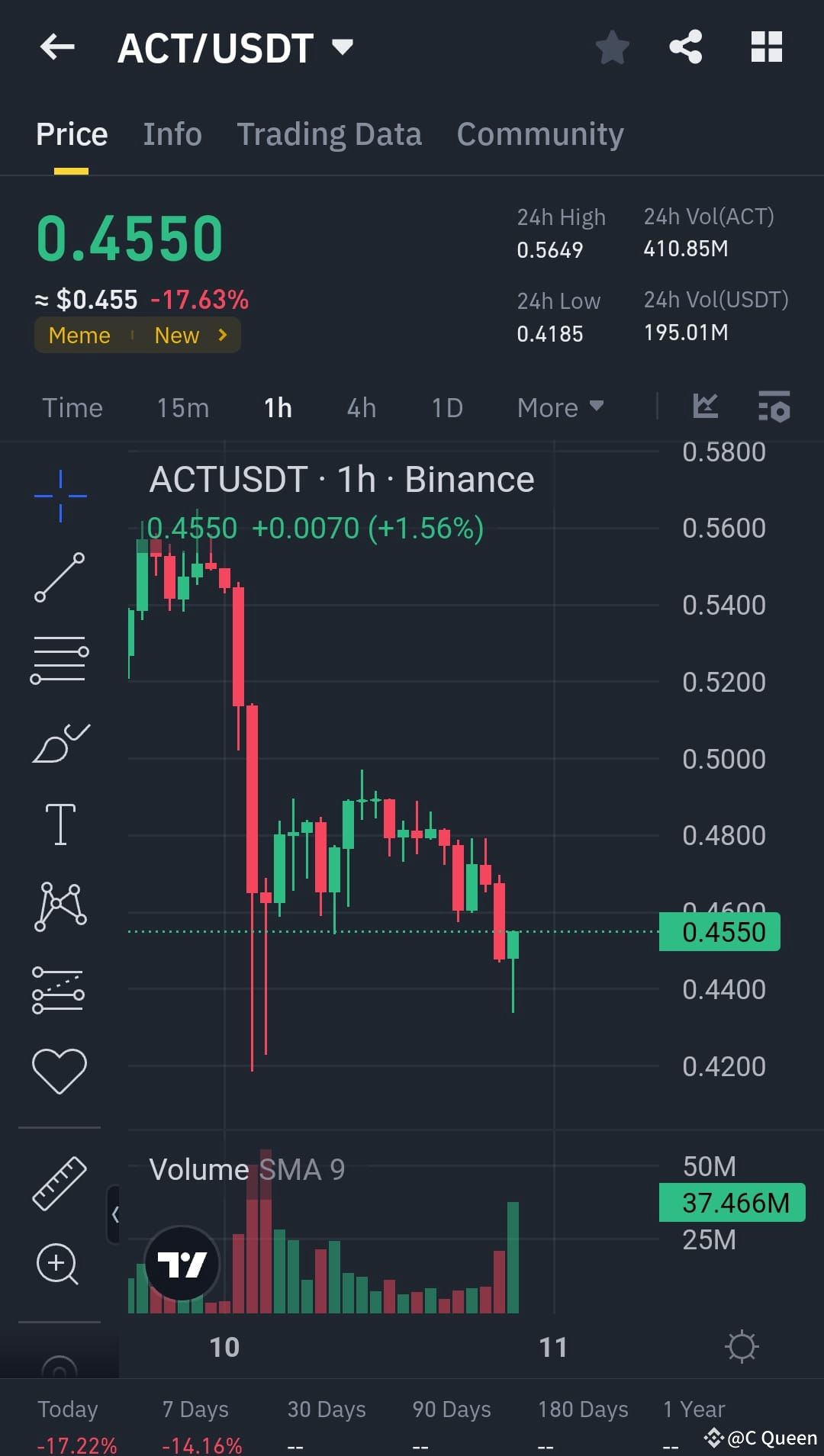
Task: Toggle the heart drawing tool
Action: coord(60,1068)
